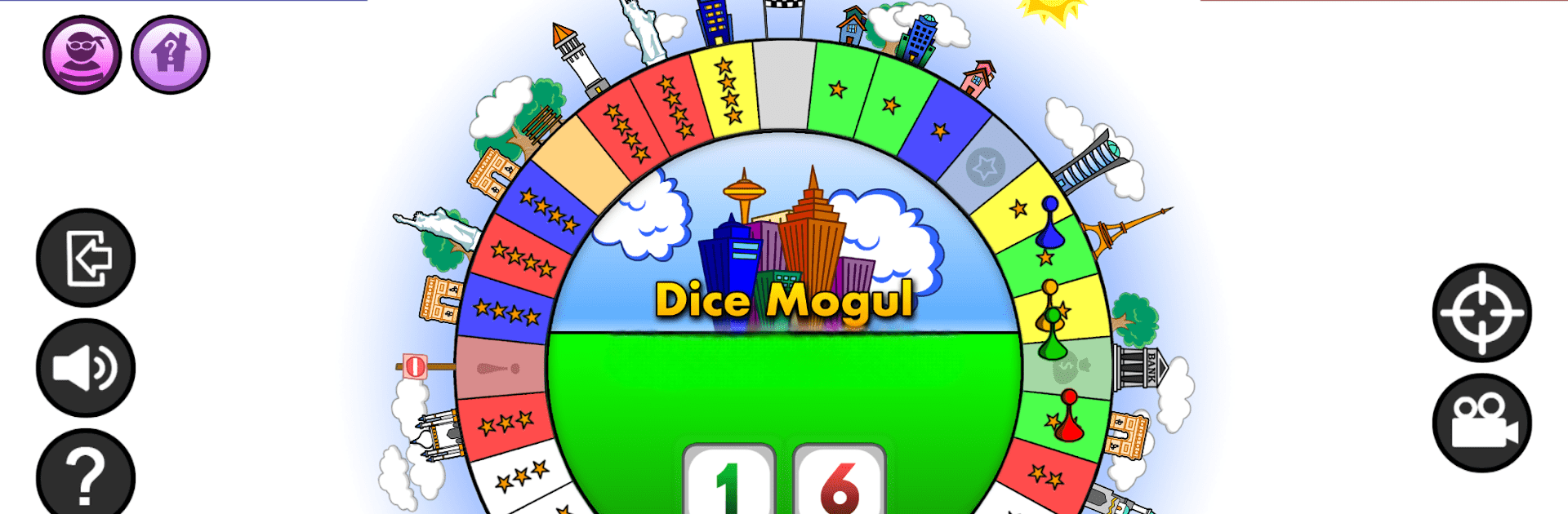1568x514 pixels.
Task: Tap the exit game icon
Action: tap(86, 258)
